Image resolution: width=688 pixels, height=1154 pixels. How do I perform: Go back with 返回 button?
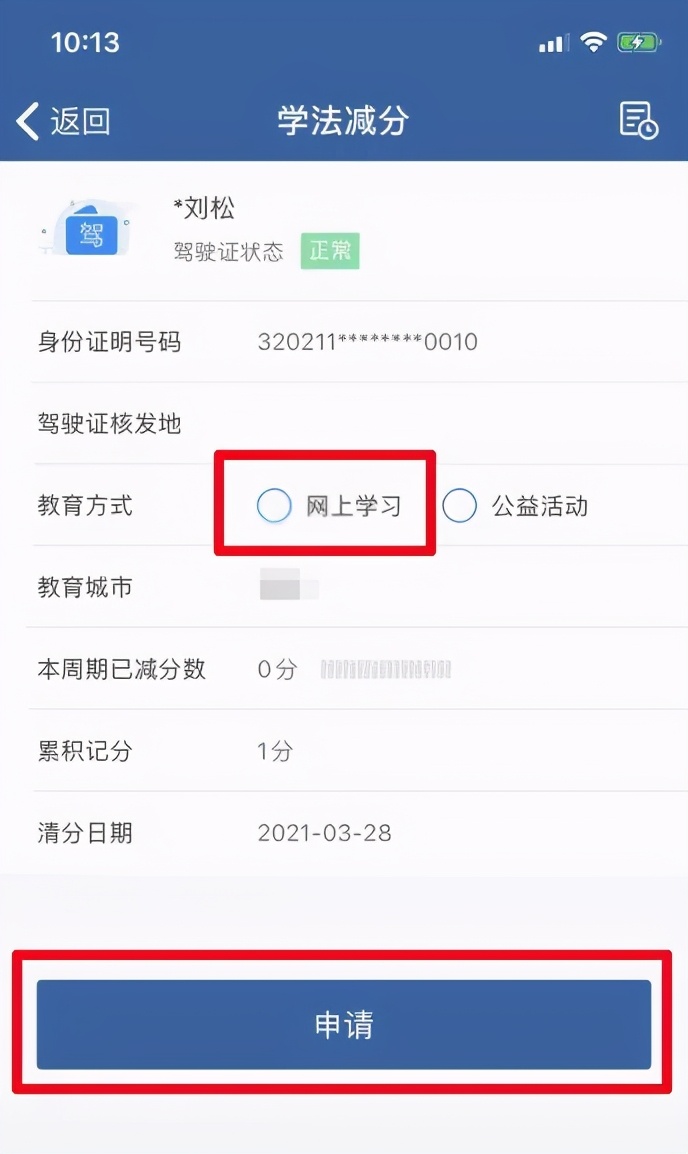pyautogui.click(x=63, y=121)
